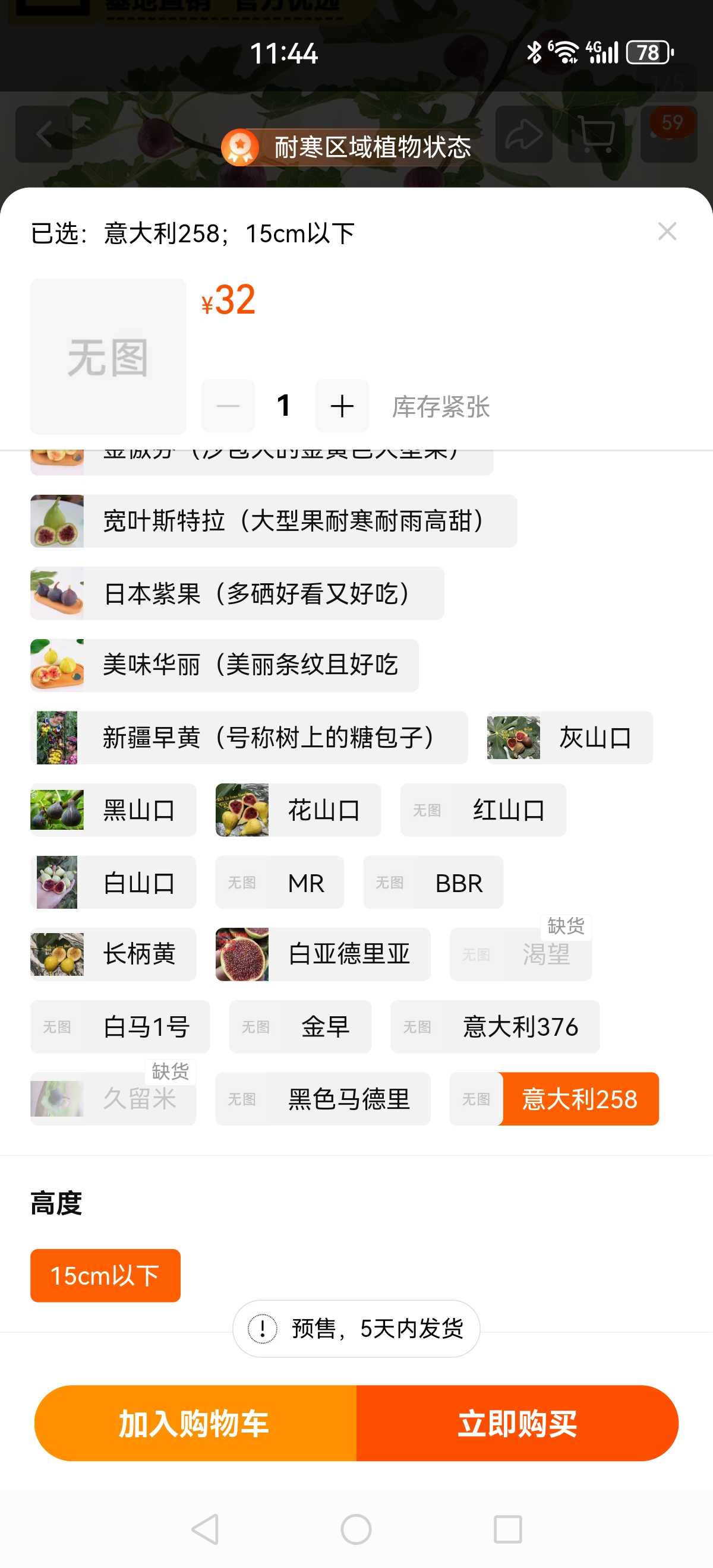
Task: Select the 黑色马德里 variety
Action: pos(323,1099)
